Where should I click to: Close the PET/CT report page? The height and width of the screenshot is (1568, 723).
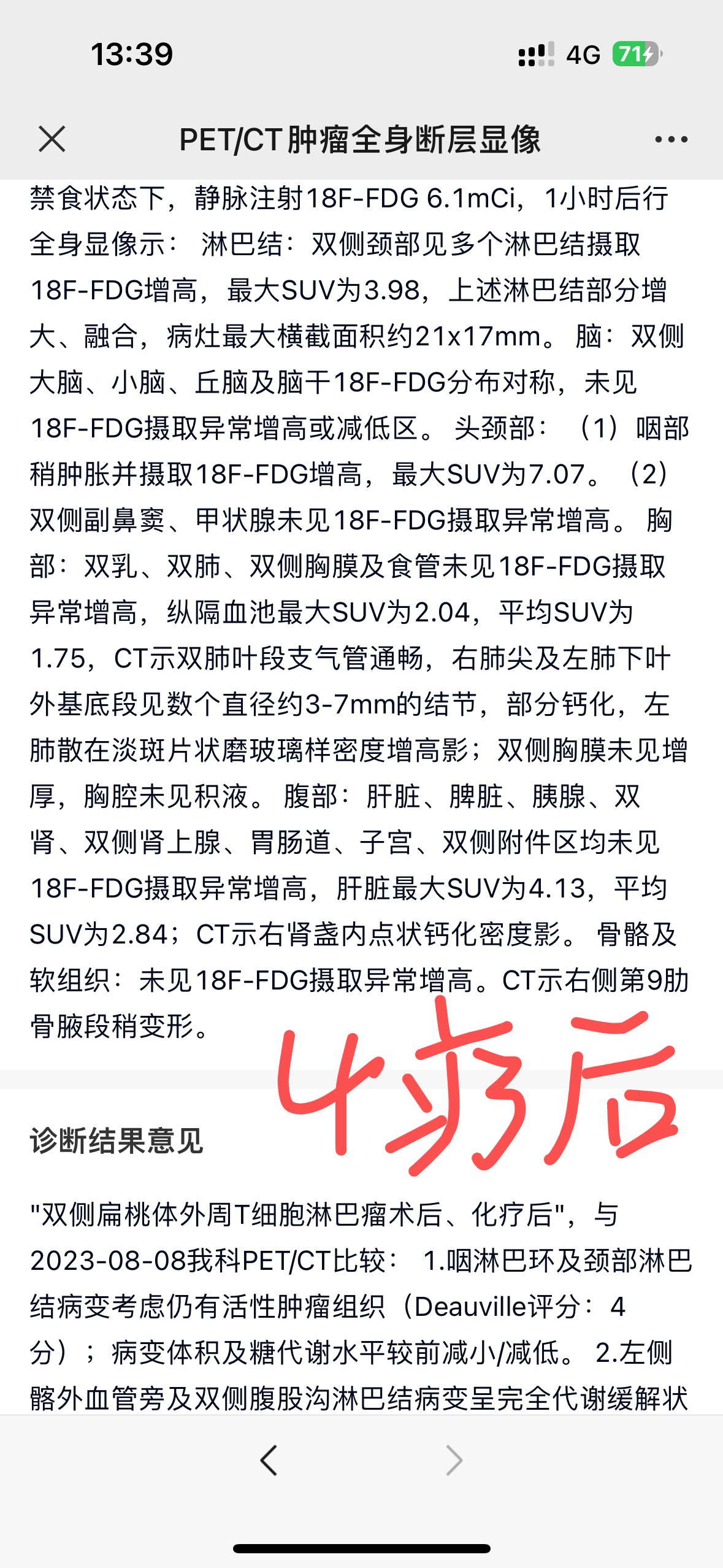point(52,139)
